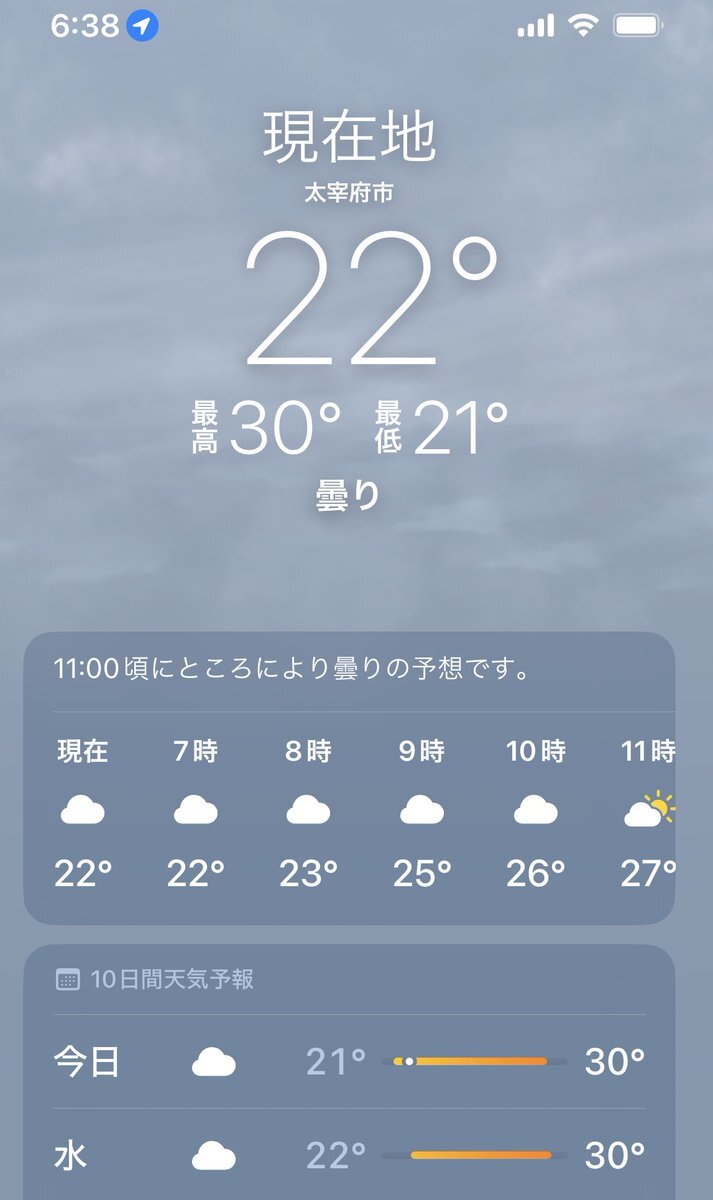
Task: Open the 水 (Wednesday) forecast row
Action: click(349, 1156)
